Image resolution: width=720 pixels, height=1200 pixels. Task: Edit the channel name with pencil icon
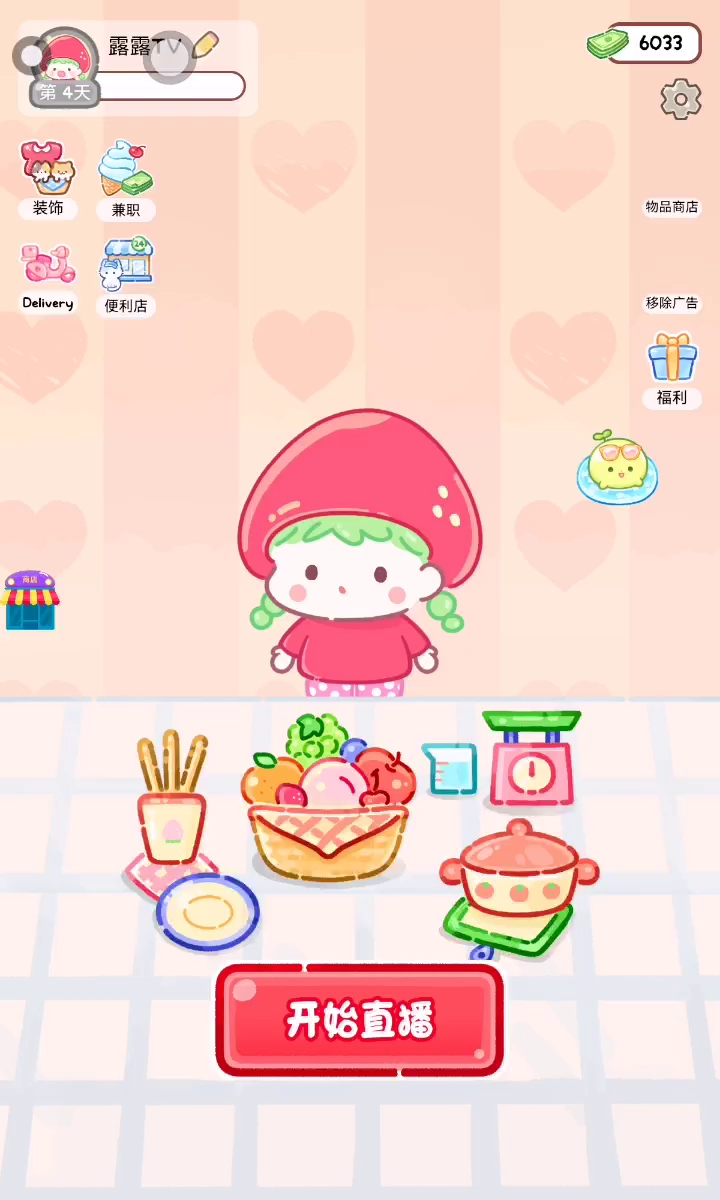click(x=206, y=45)
